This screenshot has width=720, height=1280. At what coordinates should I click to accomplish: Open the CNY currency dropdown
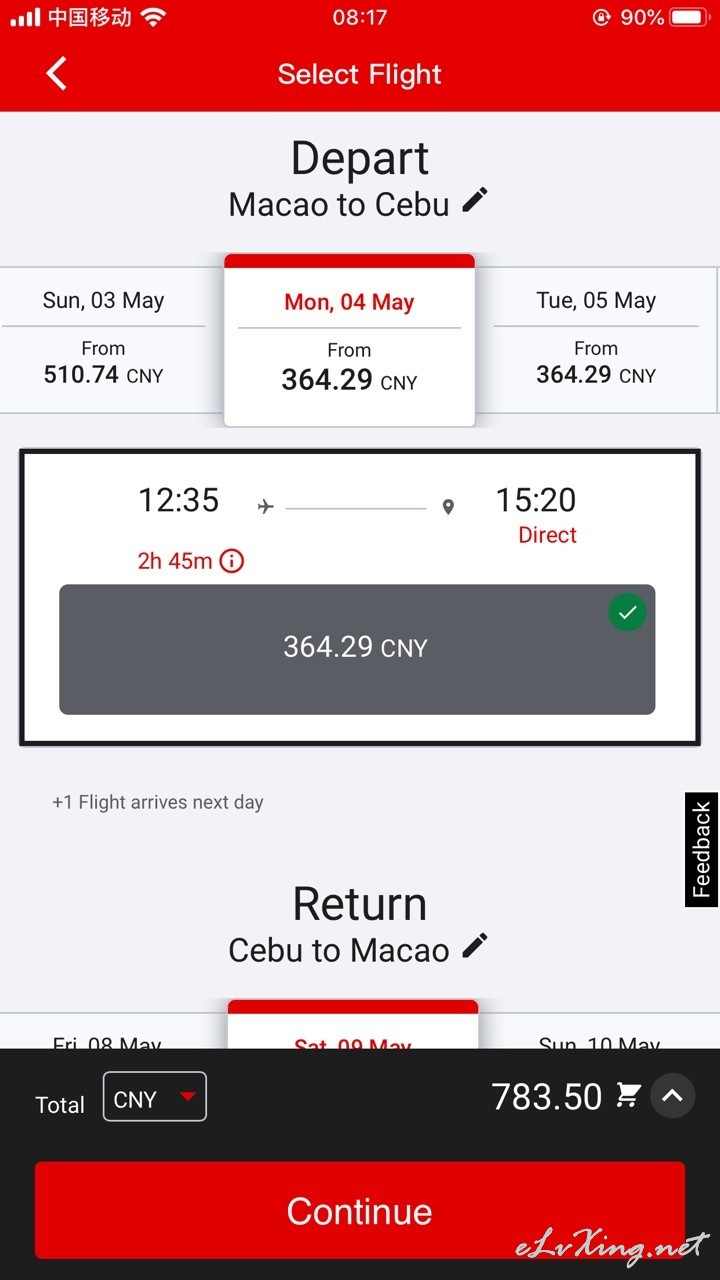pos(155,1097)
